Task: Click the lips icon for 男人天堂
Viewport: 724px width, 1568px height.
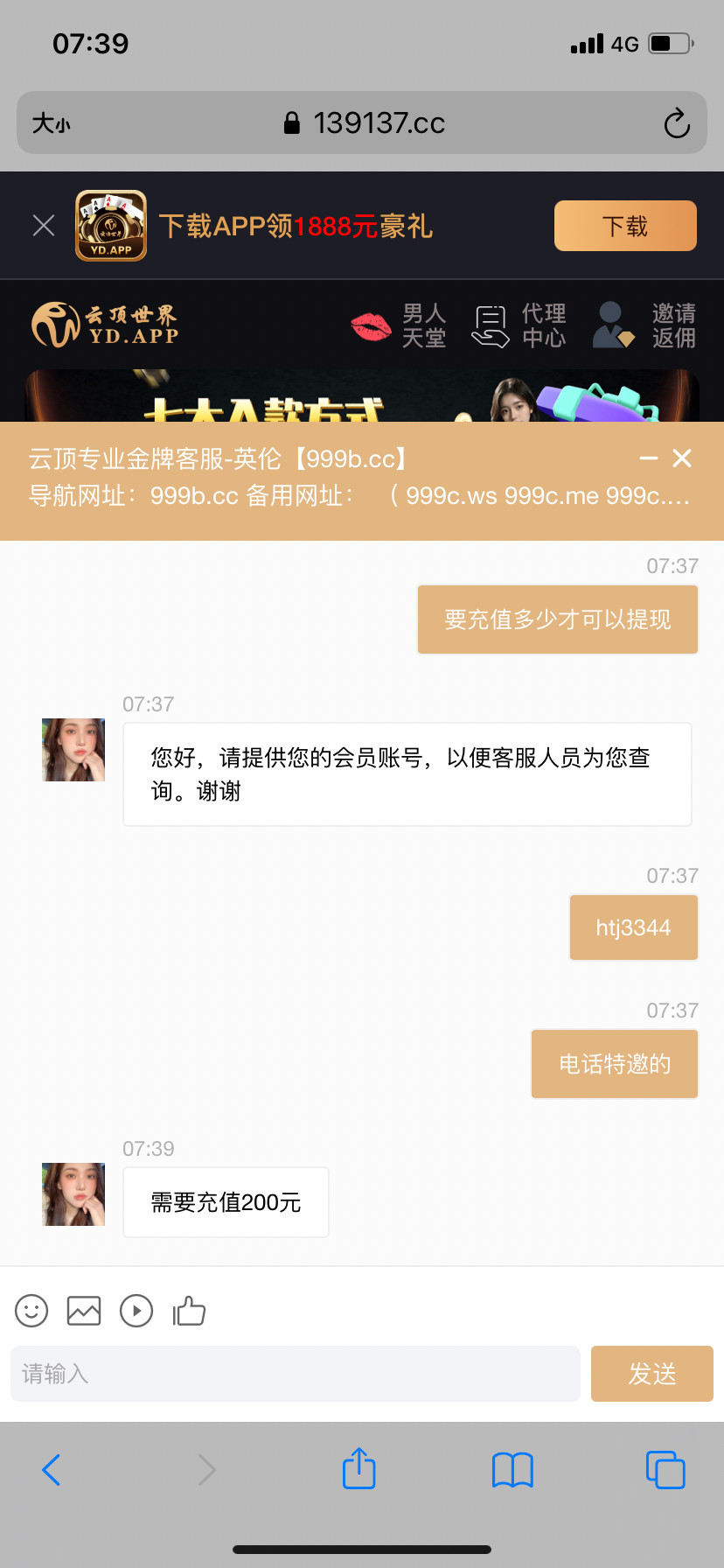Action: (x=371, y=325)
